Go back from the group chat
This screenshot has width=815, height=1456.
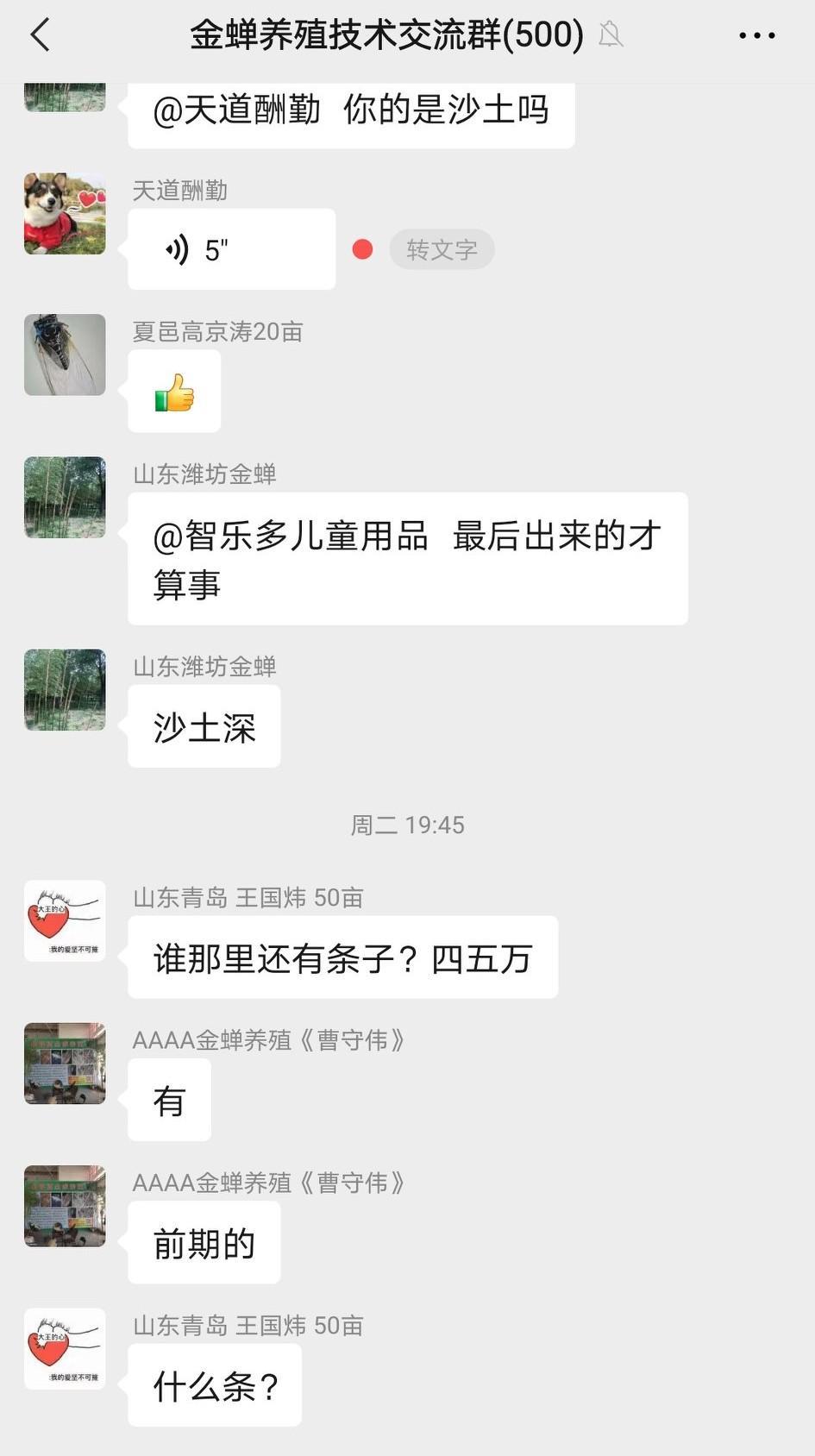coord(41,35)
